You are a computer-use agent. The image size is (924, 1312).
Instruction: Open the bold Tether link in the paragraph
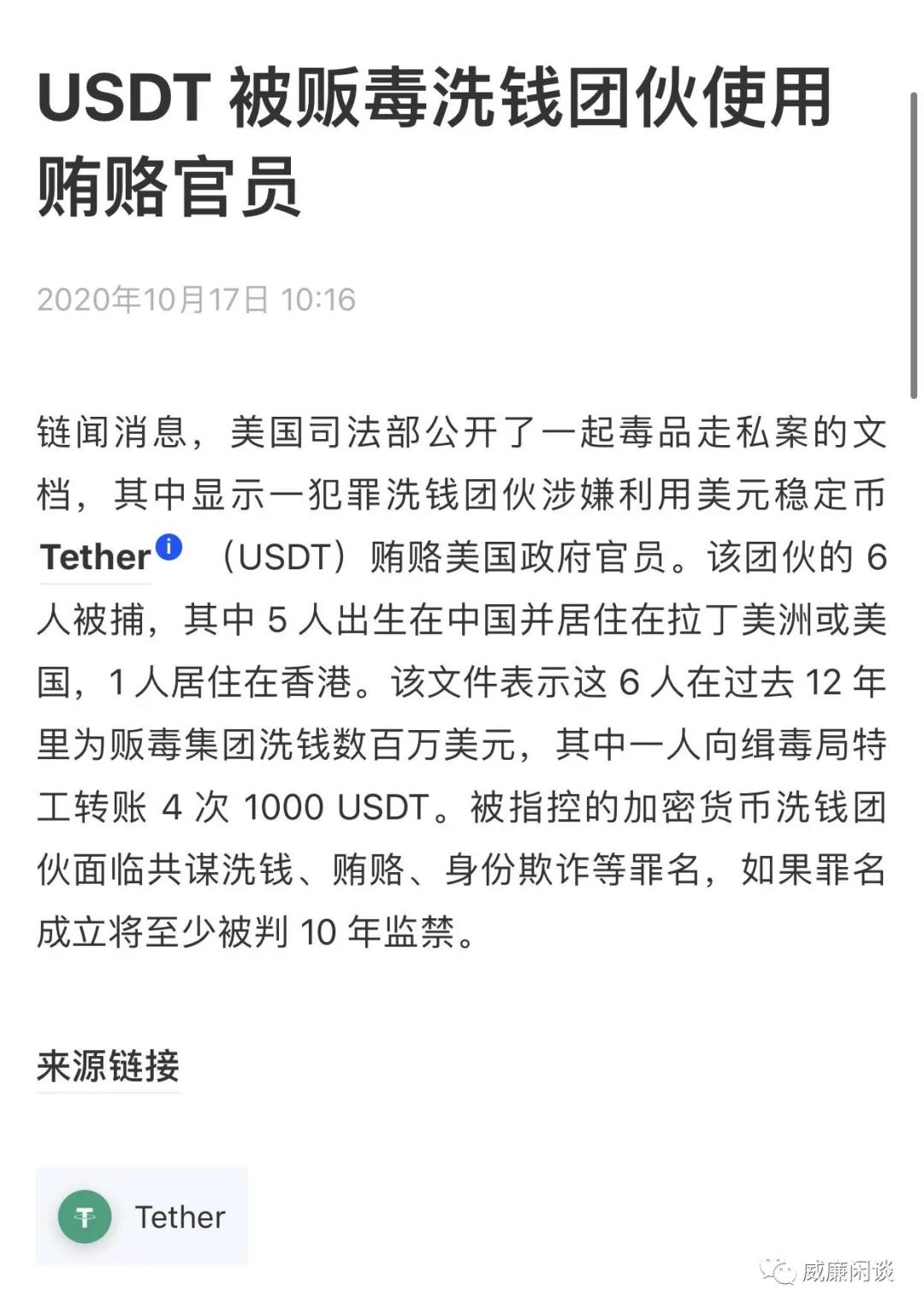point(94,558)
